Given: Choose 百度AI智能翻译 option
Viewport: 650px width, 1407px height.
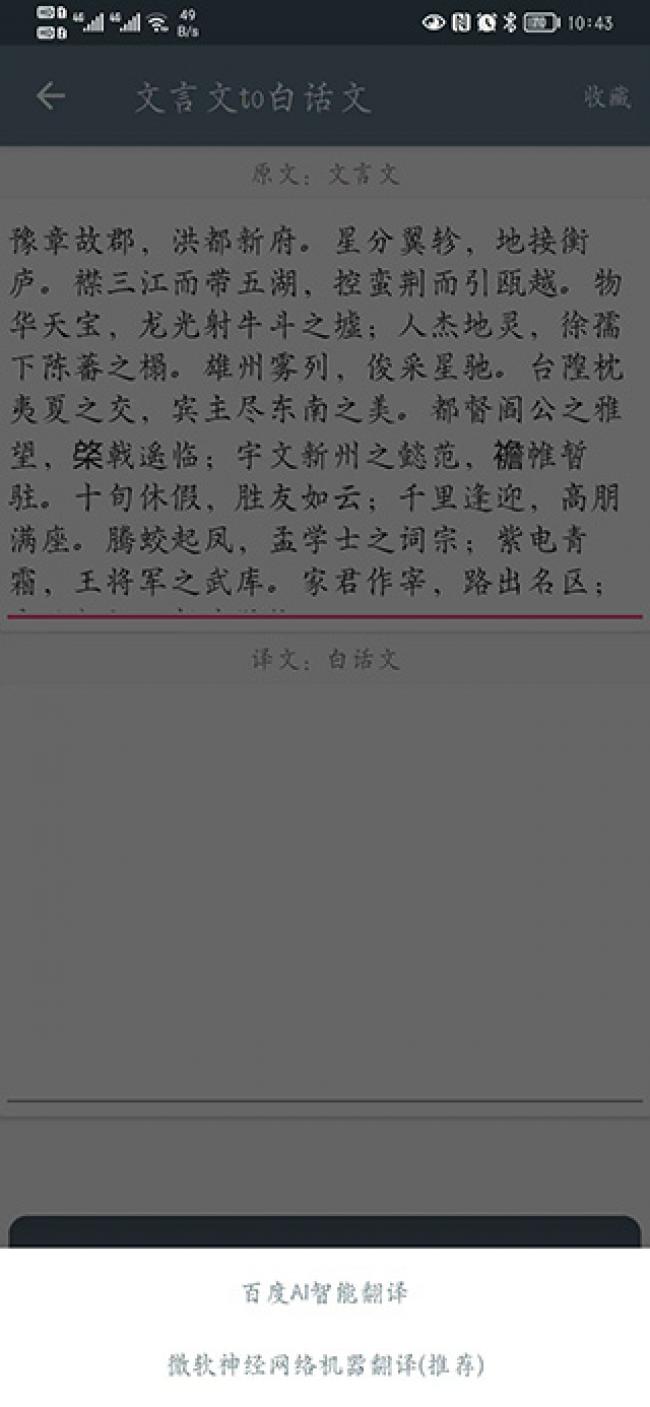Looking at the screenshot, I should pyautogui.click(x=325, y=1292).
